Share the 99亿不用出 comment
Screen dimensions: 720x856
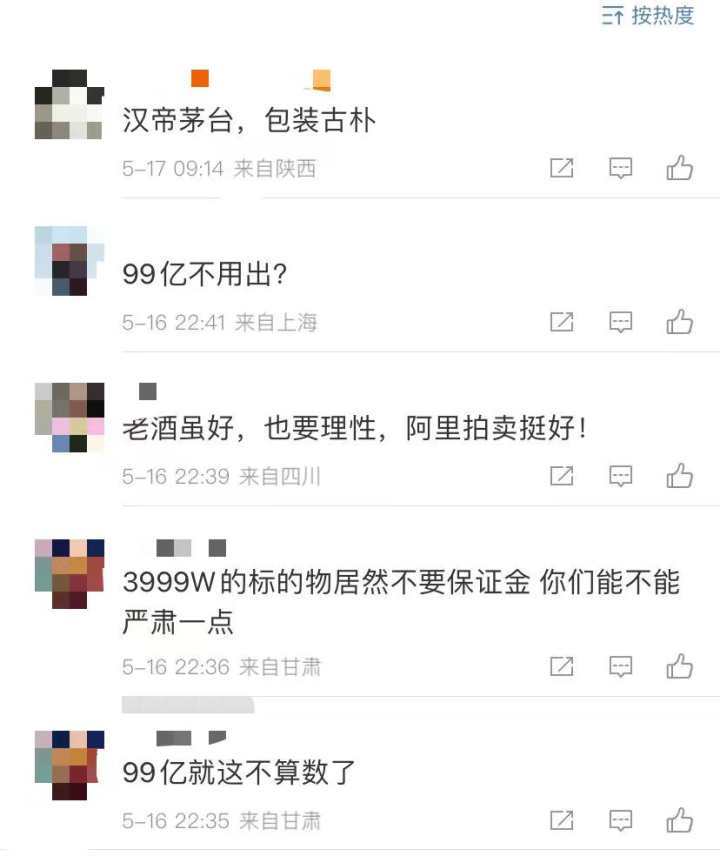pyautogui.click(x=562, y=322)
